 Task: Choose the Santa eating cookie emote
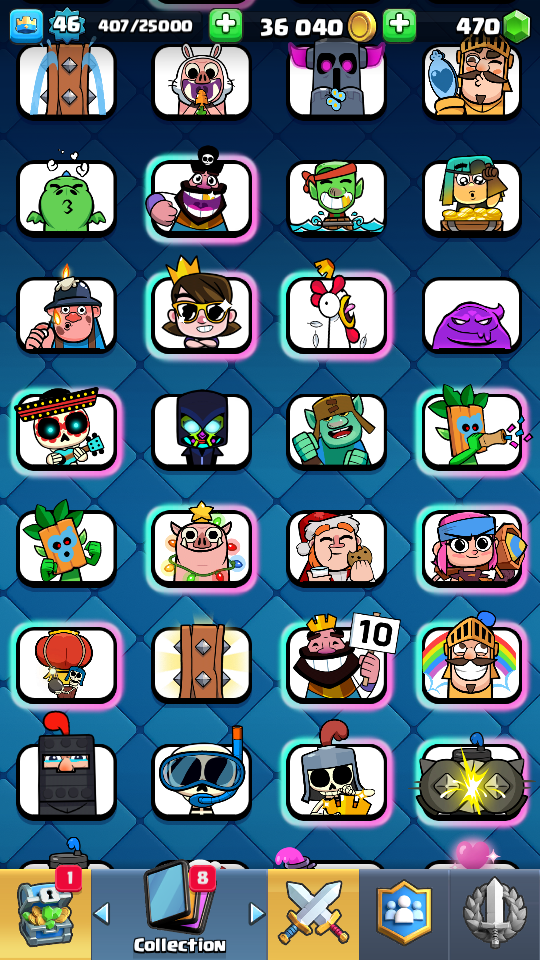point(337,547)
